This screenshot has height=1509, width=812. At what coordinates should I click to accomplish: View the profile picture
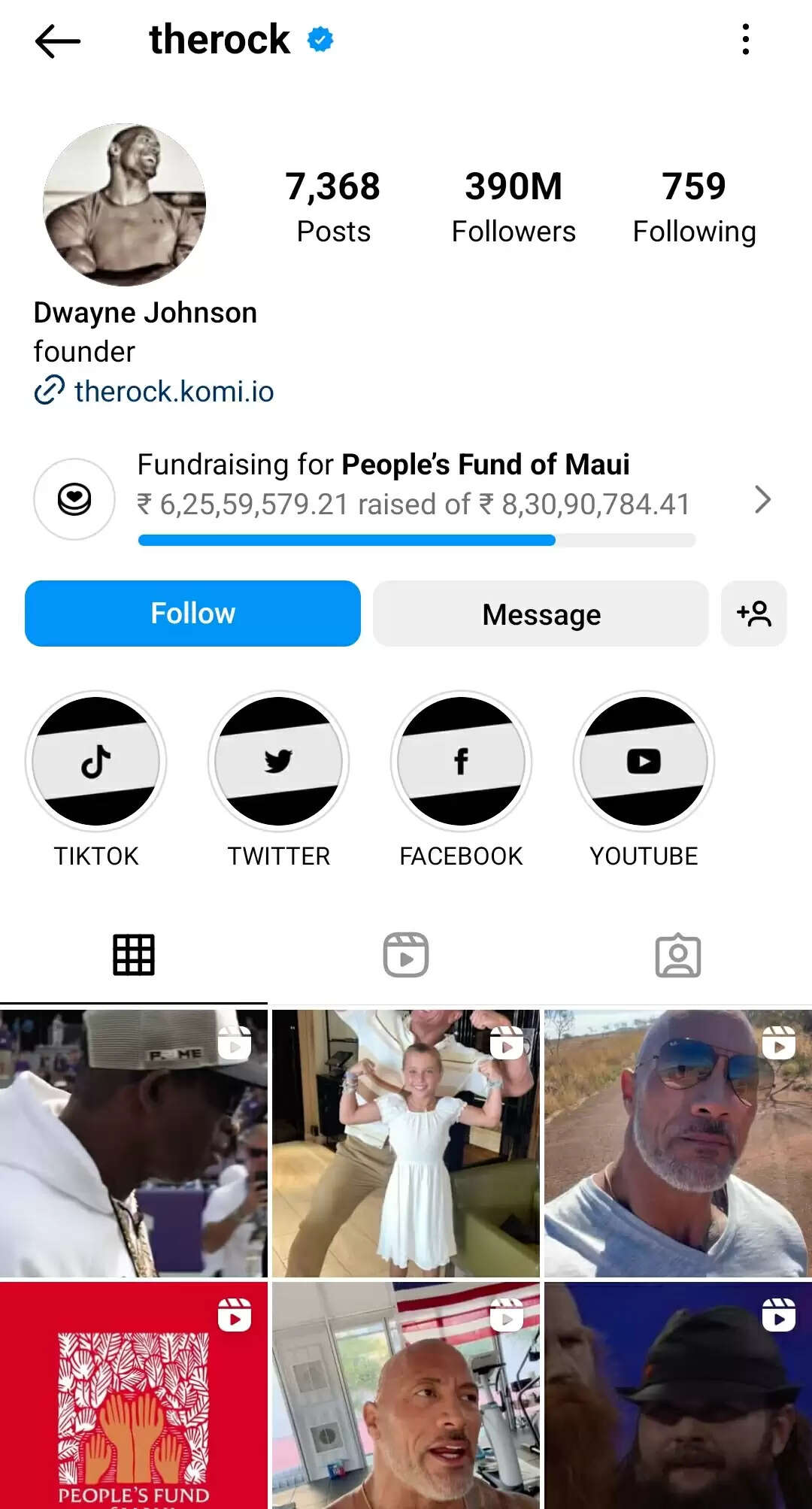tap(125, 205)
